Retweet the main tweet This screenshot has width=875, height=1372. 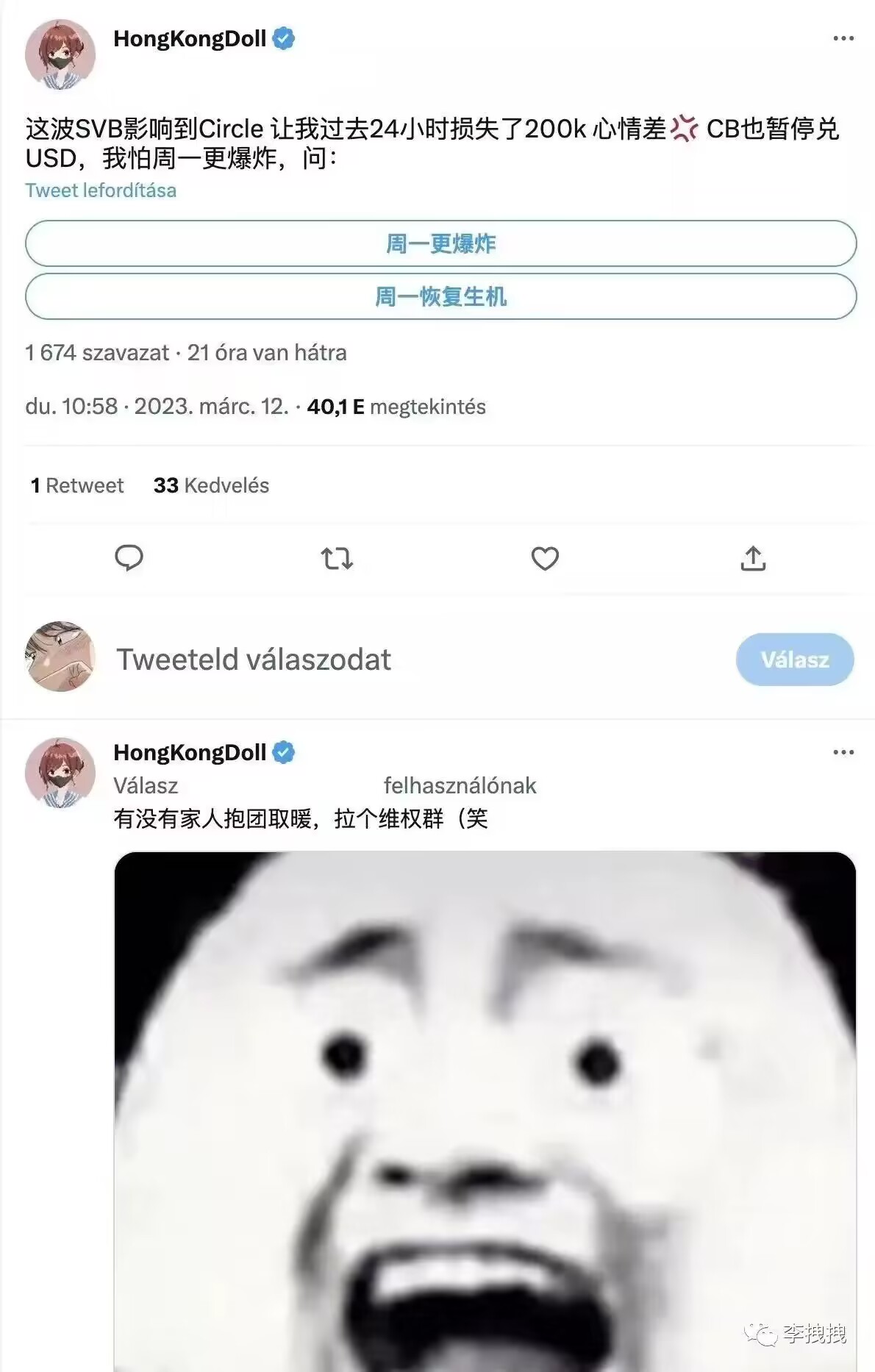pos(337,559)
